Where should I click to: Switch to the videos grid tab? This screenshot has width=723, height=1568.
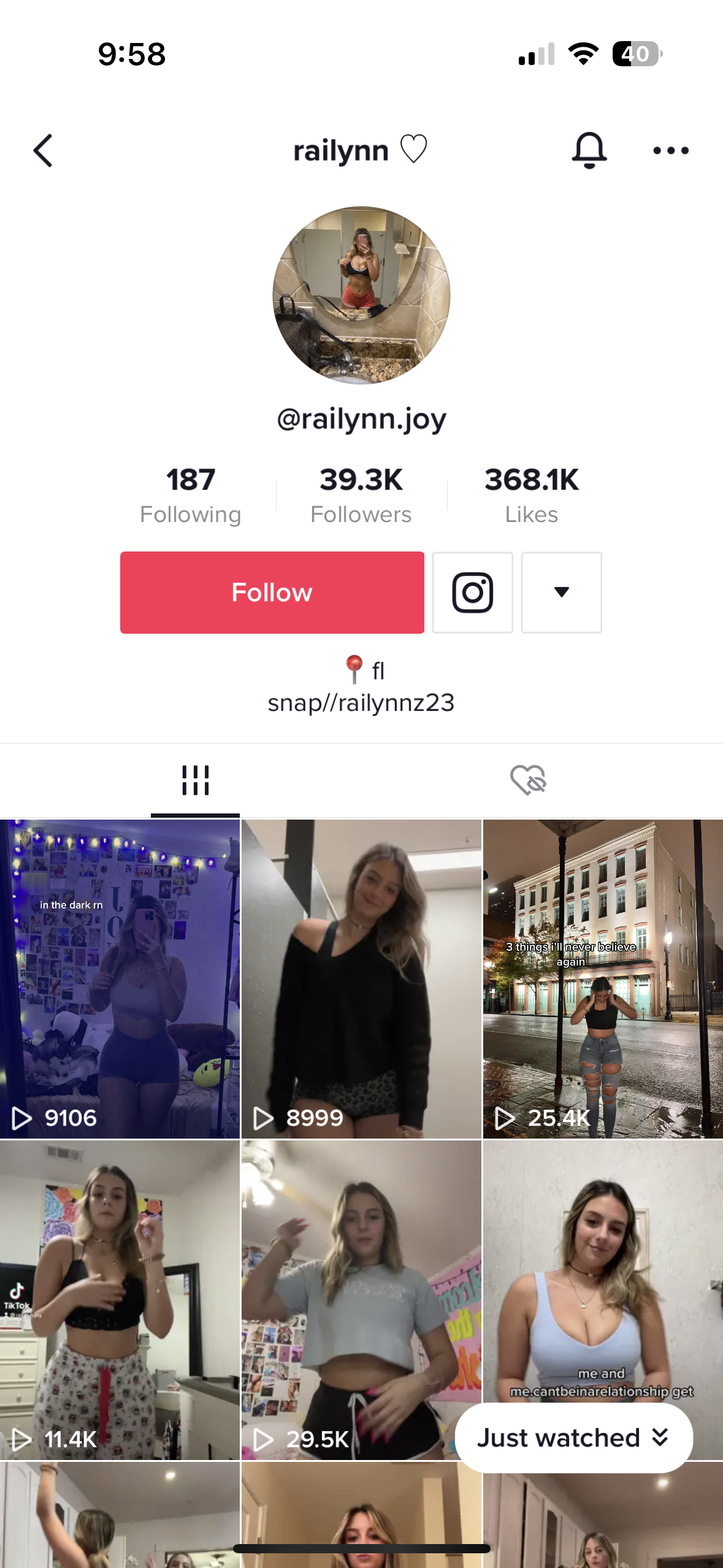[195, 780]
